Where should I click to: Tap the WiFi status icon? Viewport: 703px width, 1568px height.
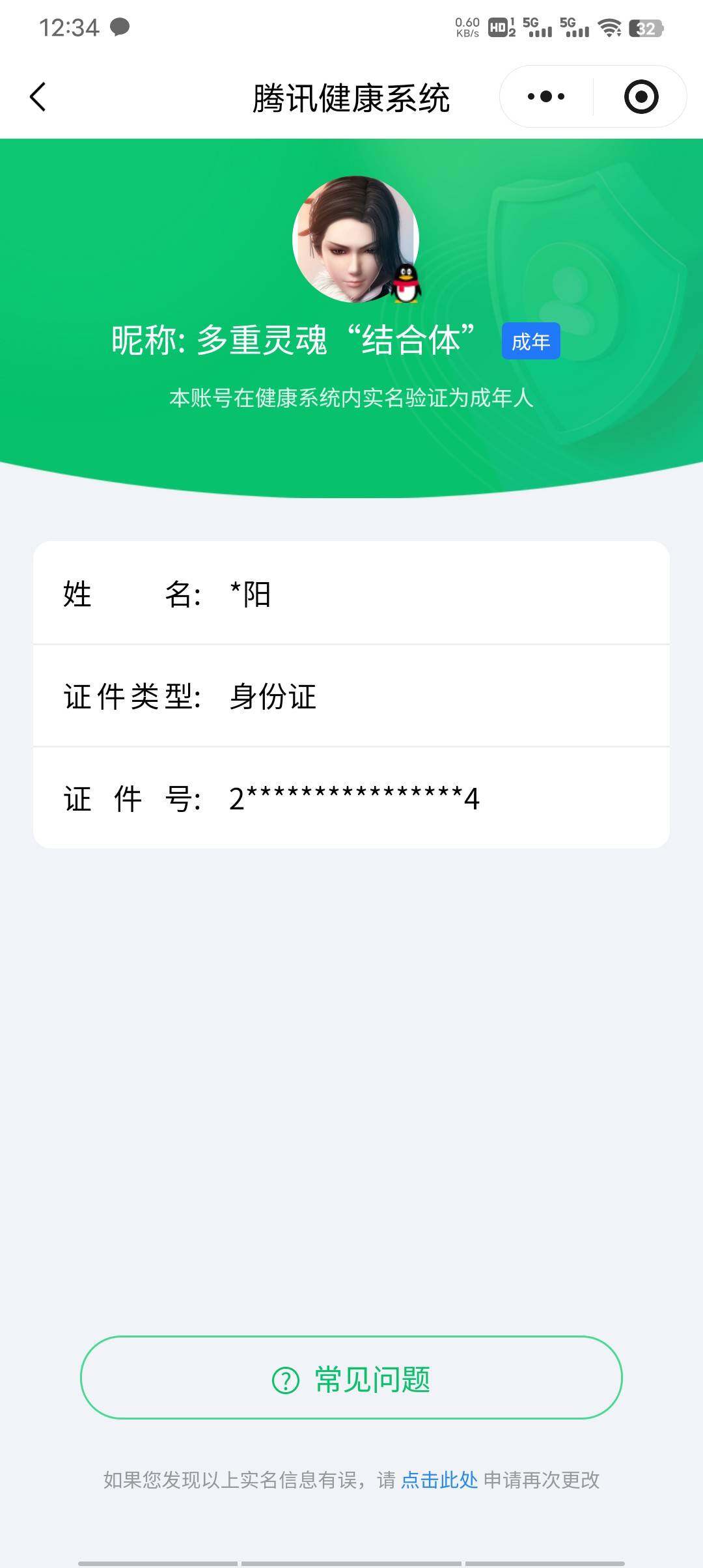tap(610, 28)
